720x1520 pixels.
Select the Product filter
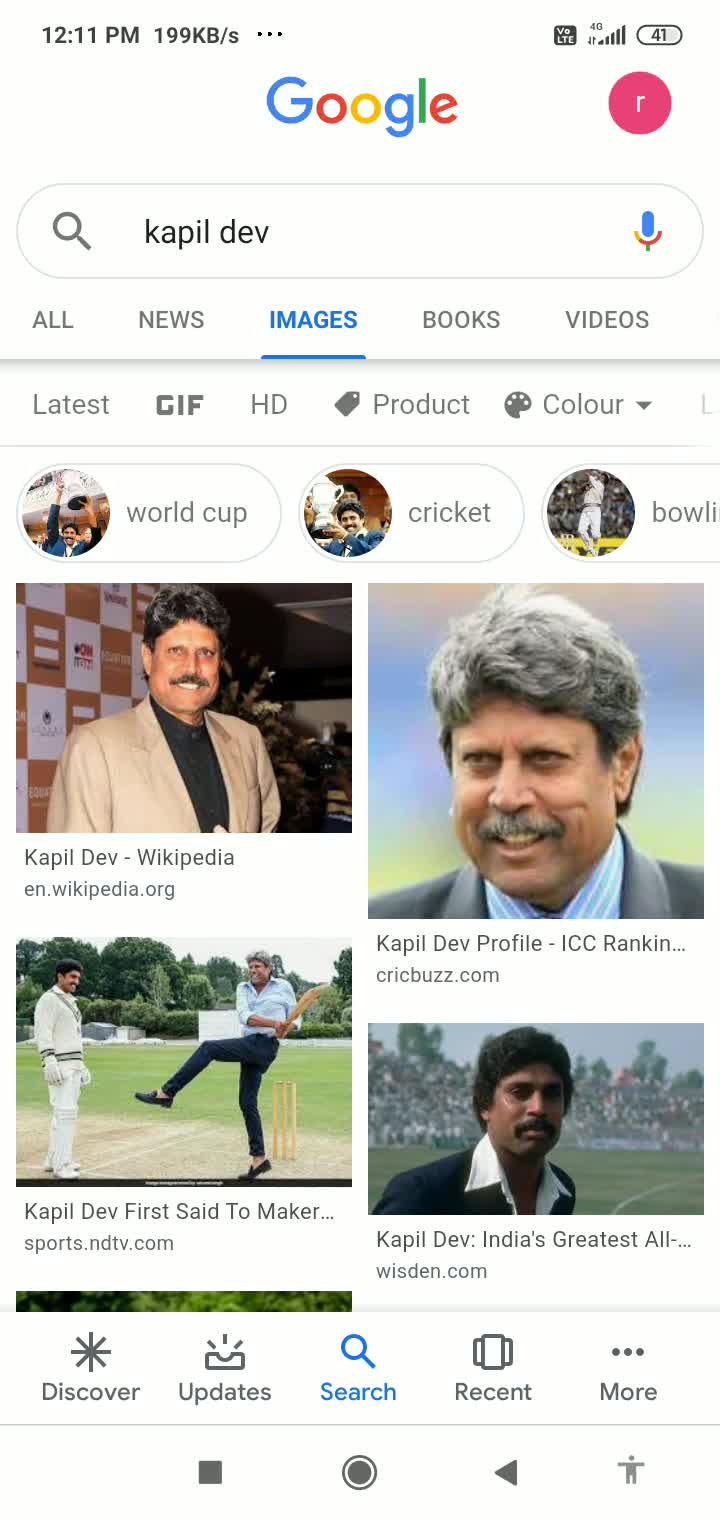(402, 405)
